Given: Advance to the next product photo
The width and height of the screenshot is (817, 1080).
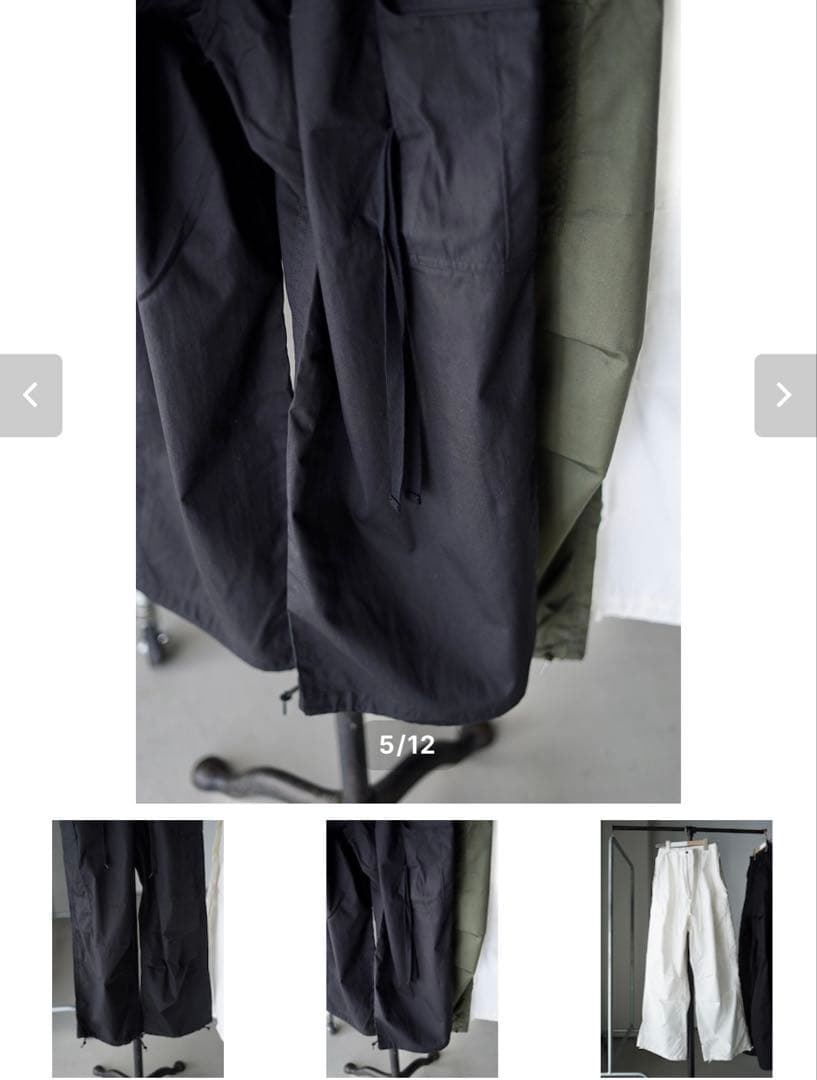Looking at the screenshot, I should [x=784, y=395].
